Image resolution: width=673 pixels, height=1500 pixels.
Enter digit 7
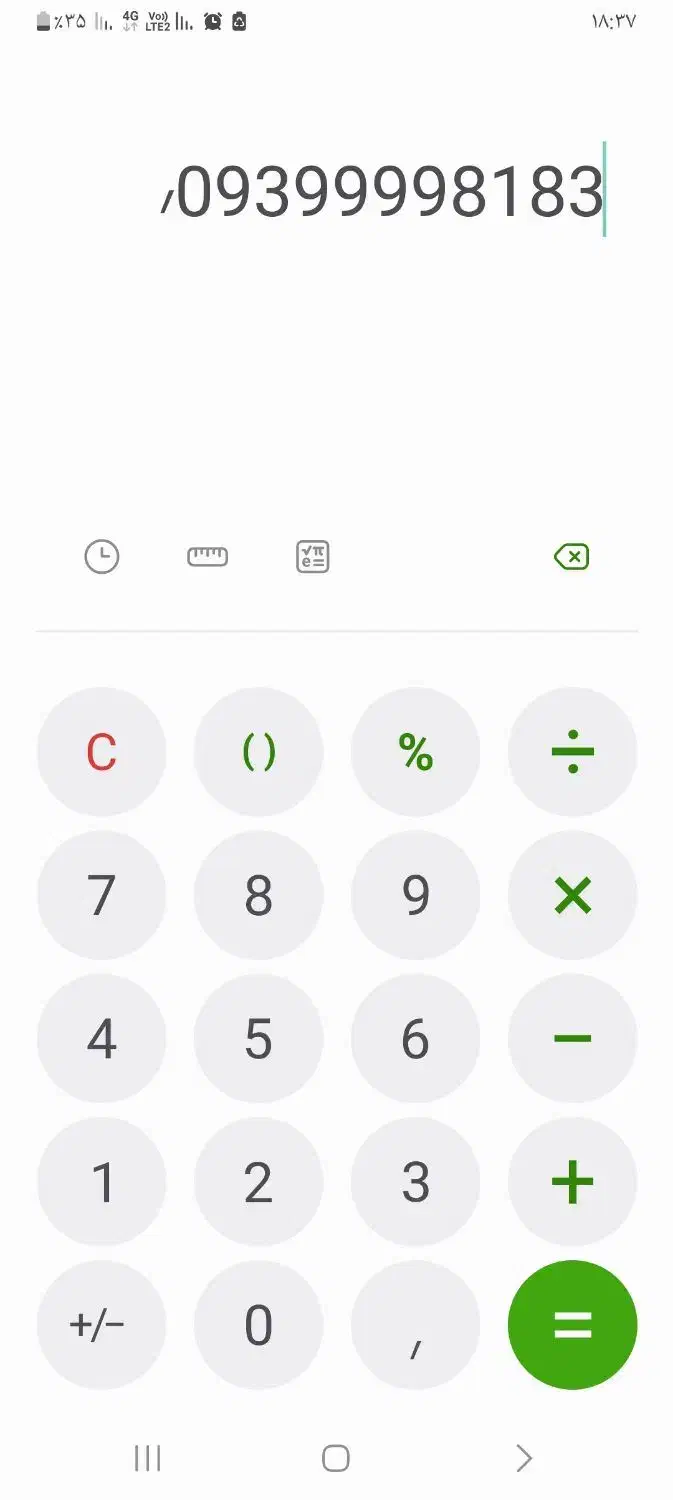click(x=101, y=895)
